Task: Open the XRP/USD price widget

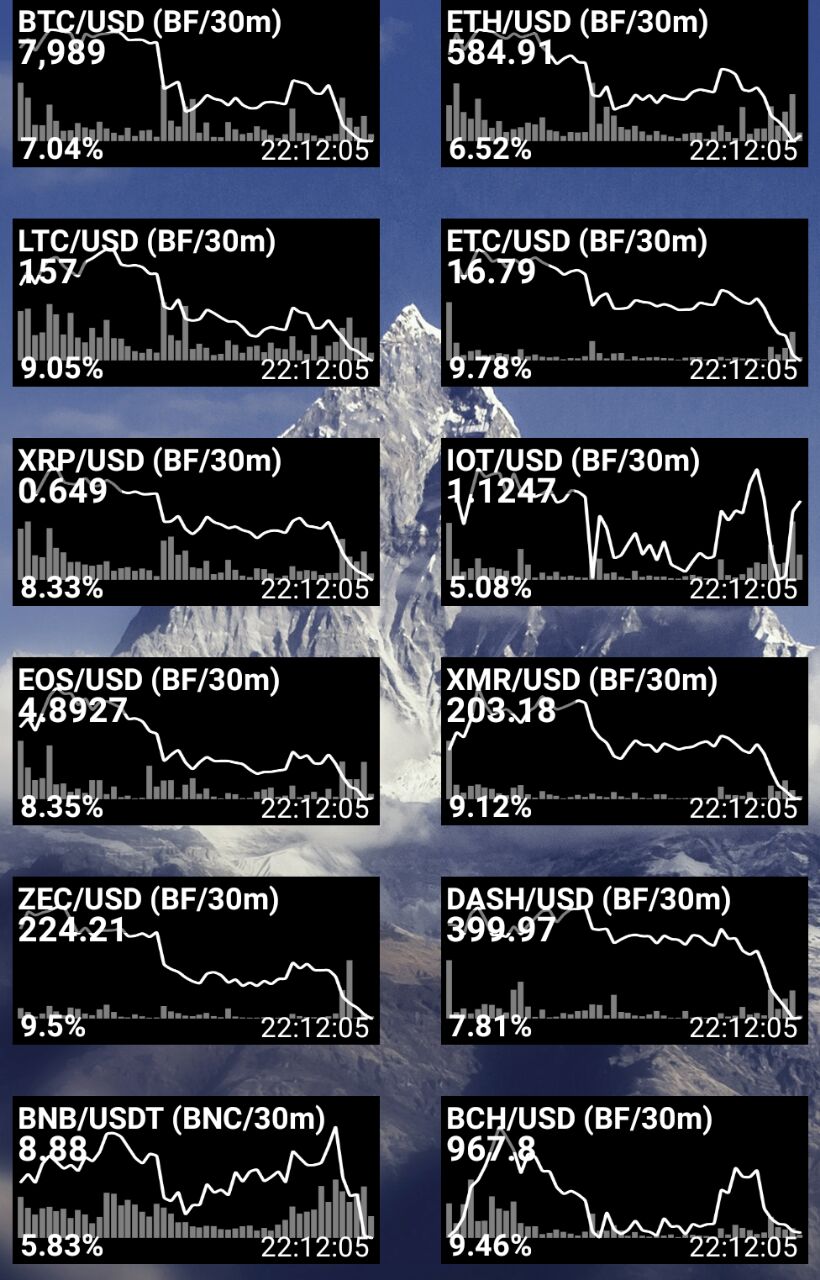Action: pyautogui.click(x=196, y=522)
